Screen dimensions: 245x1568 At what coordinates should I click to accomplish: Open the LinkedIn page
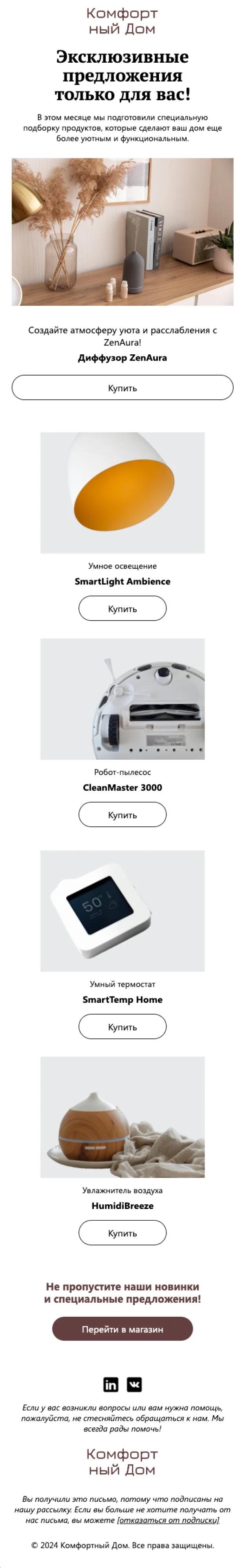click(x=111, y=1385)
